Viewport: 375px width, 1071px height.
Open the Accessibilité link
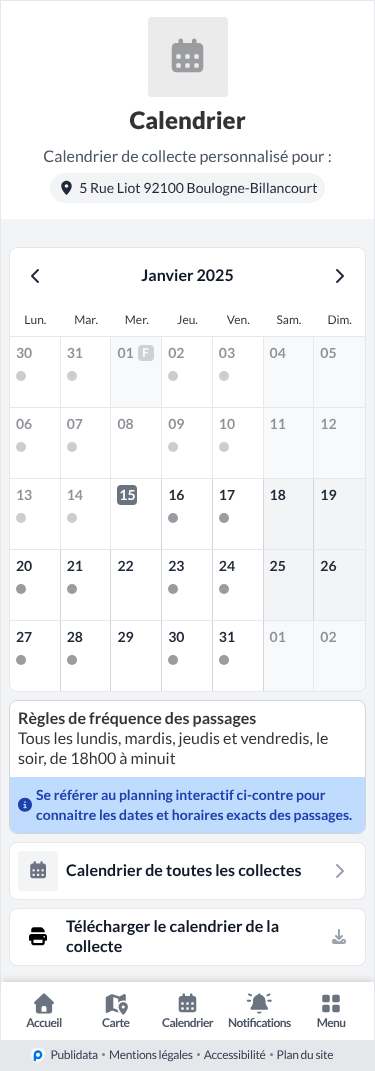point(234,1055)
